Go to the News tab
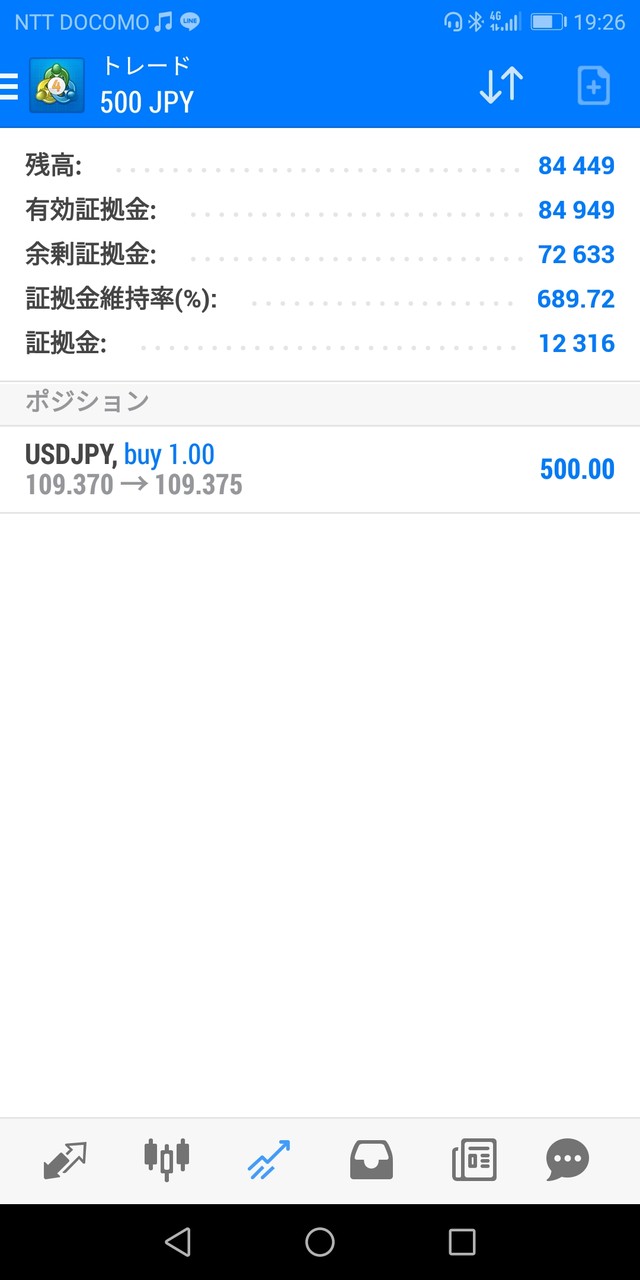This screenshot has width=640, height=1280. pyautogui.click(x=473, y=1161)
